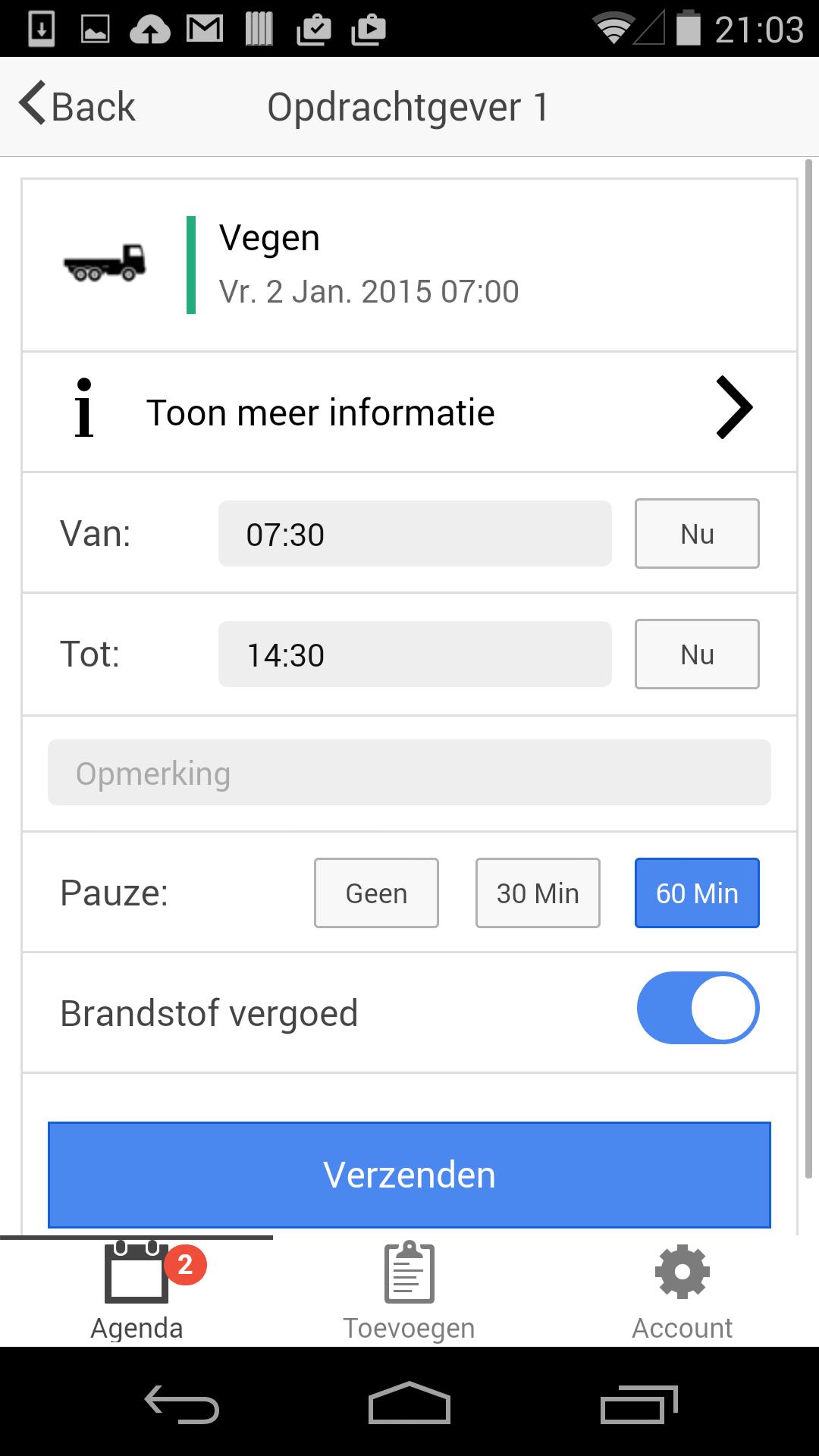Switch to the Account tab
Image resolution: width=819 pixels, height=1456 pixels.
681,1289
